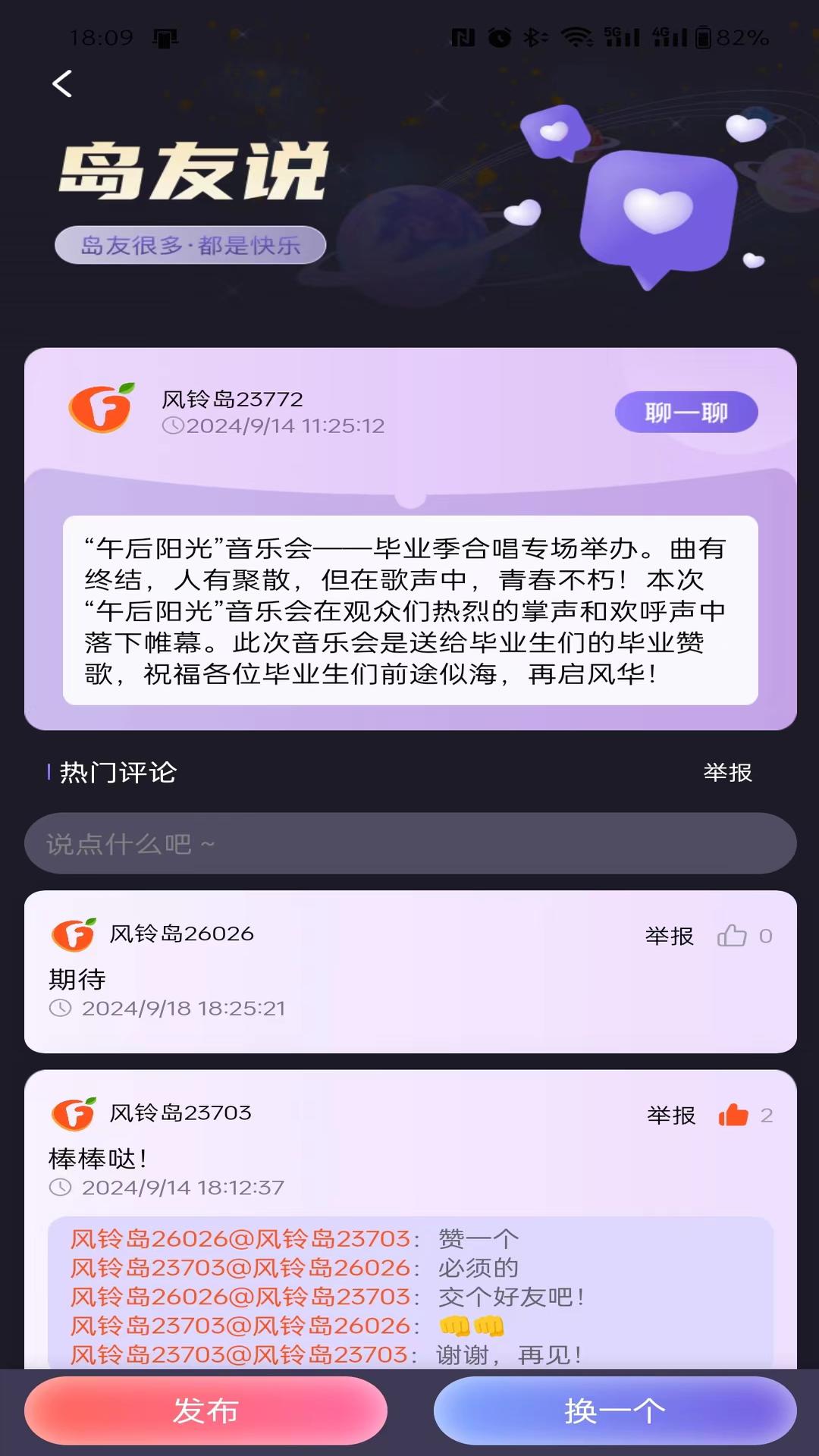This screenshot has height=1456, width=819.
Task: Report 风铃岛23703's comment
Action: point(670,1115)
